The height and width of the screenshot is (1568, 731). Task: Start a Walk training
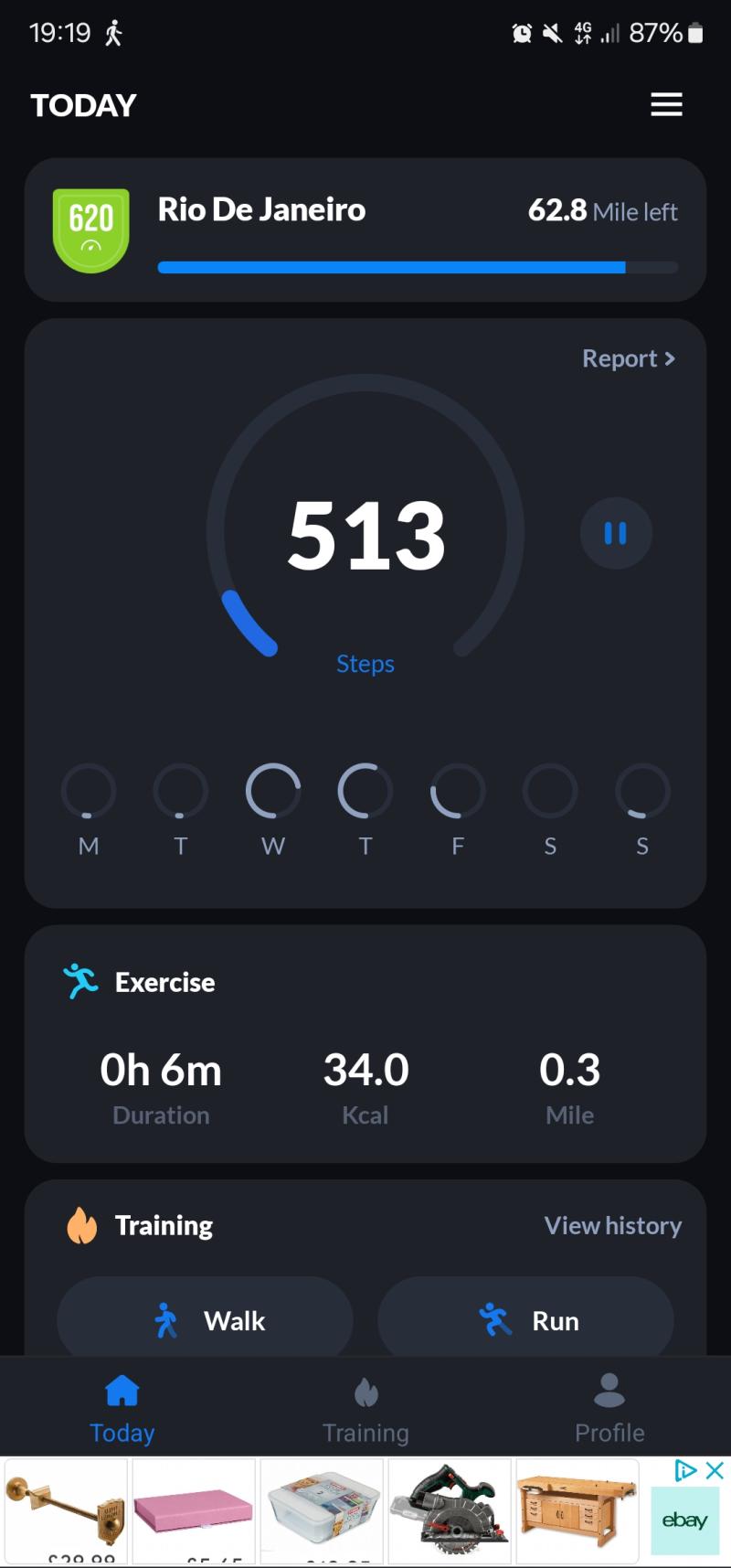(206, 1319)
